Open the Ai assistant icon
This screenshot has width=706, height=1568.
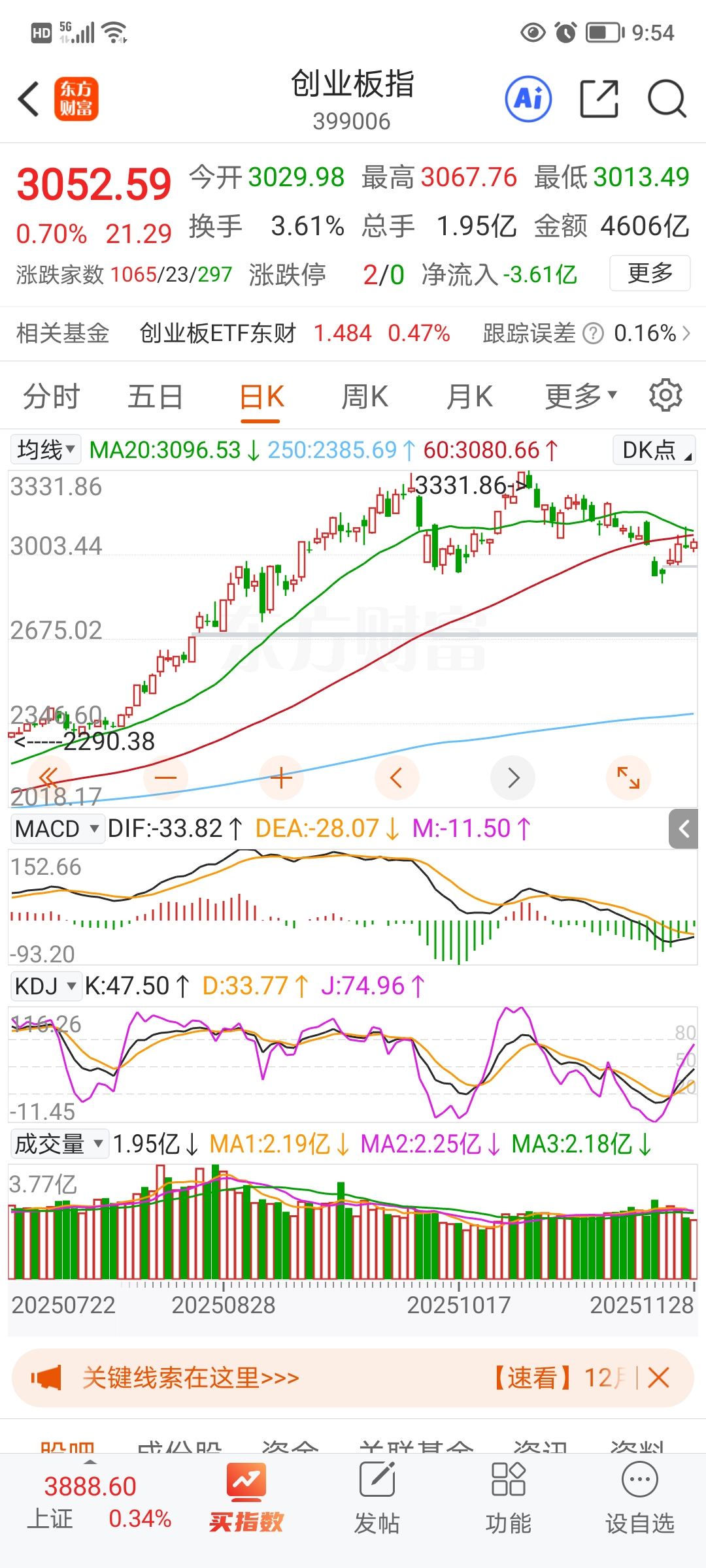pos(528,99)
